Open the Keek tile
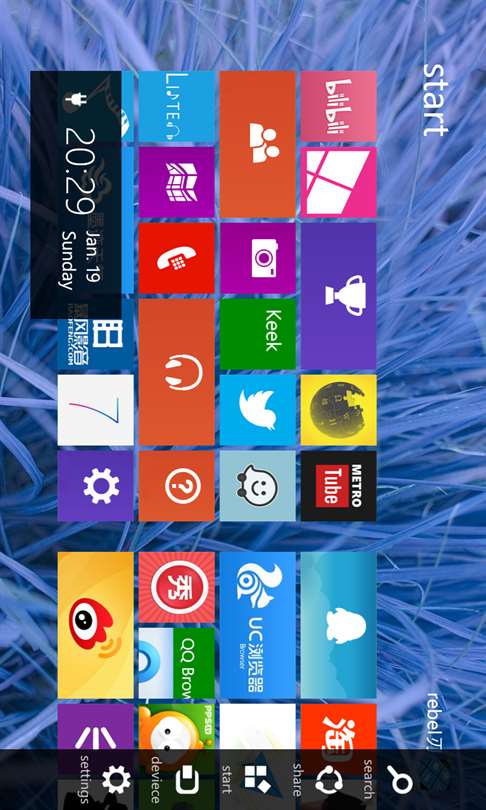The height and width of the screenshot is (810, 486). [x=258, y=334]
